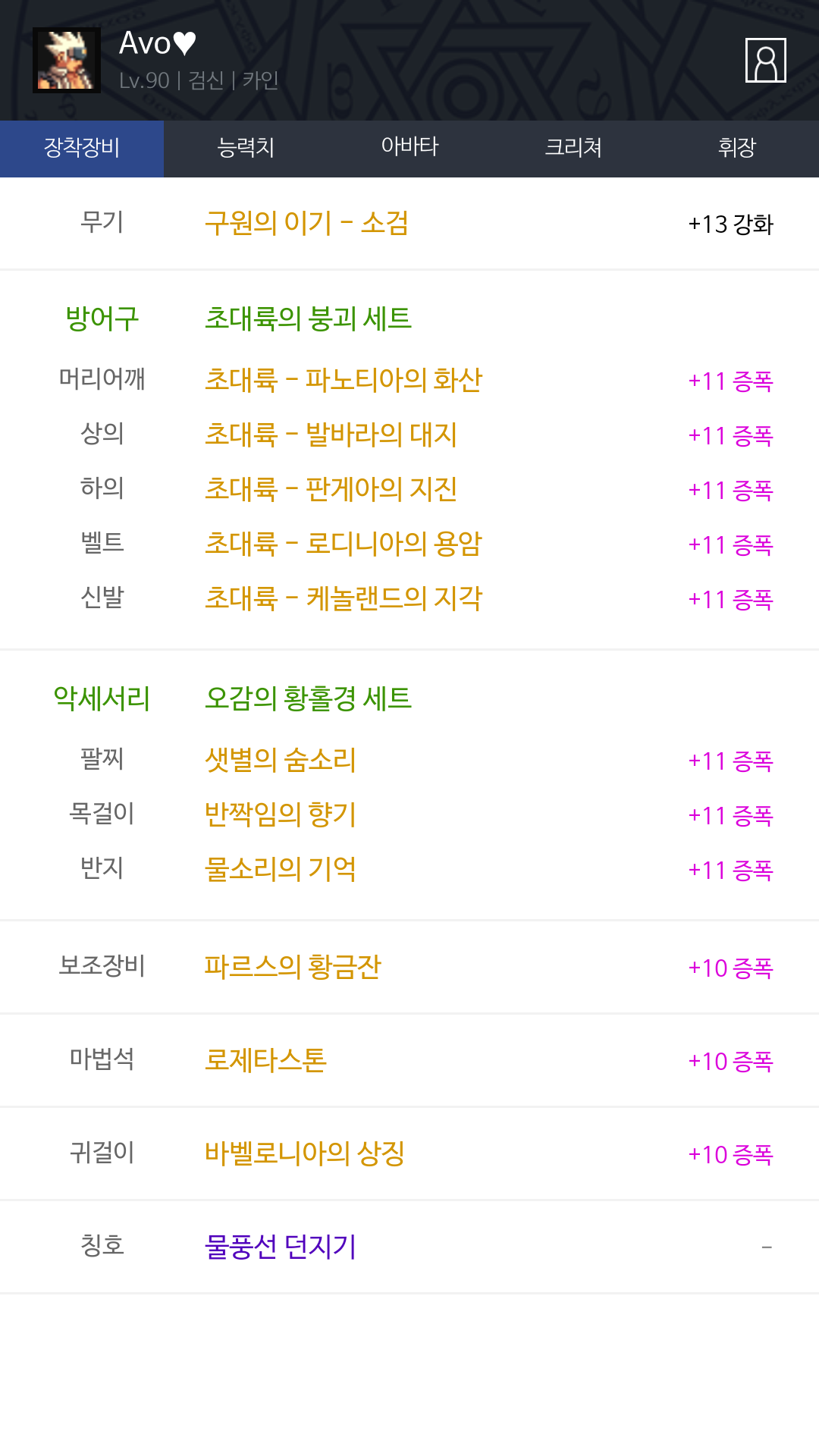This screenshot has width=819, height=1456.
Task: Open the earring 바벨로니아의 상징
Action: point(305,1153)
